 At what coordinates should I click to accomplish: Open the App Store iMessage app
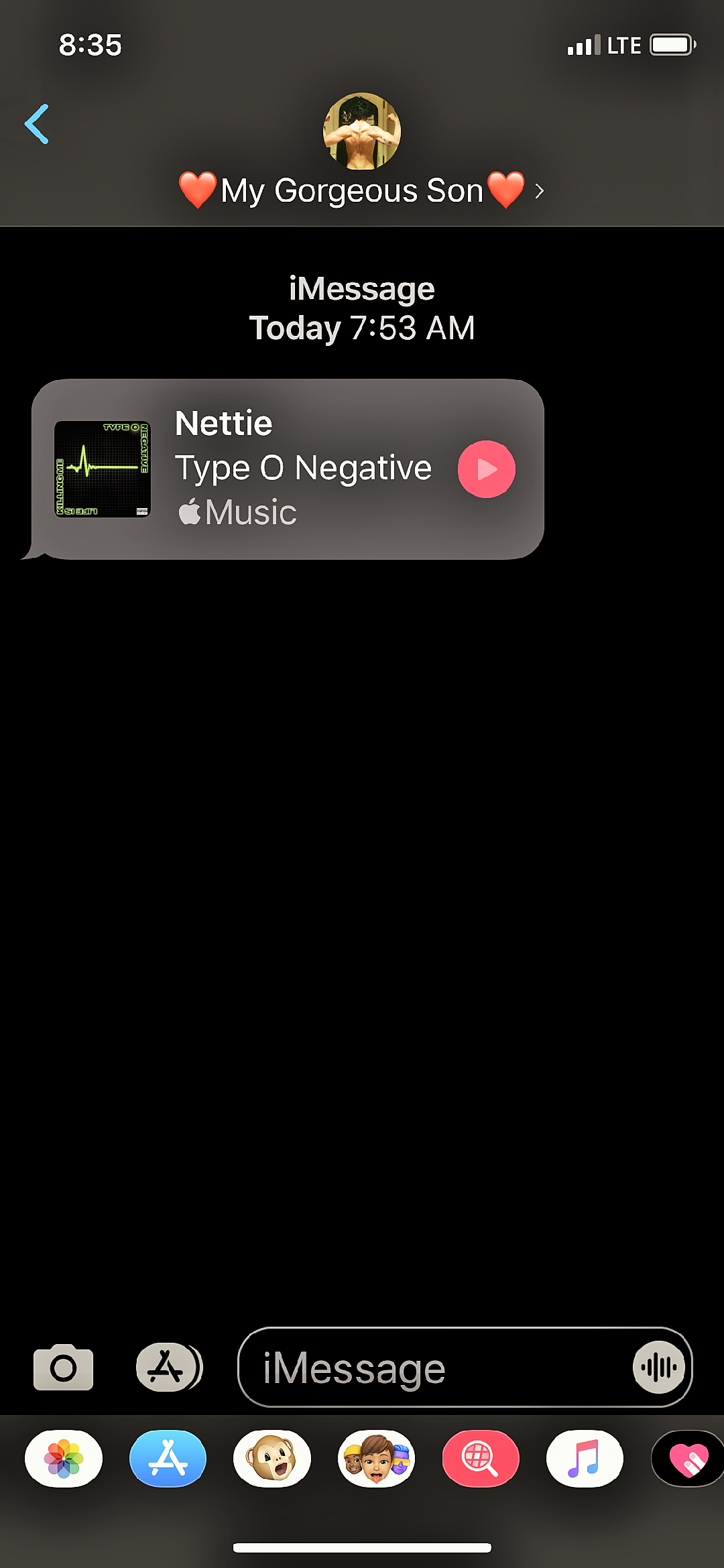point(168,1459)
